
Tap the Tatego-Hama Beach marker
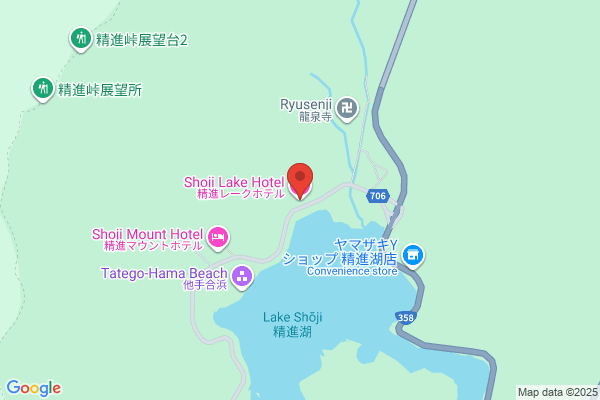point(242,277)
